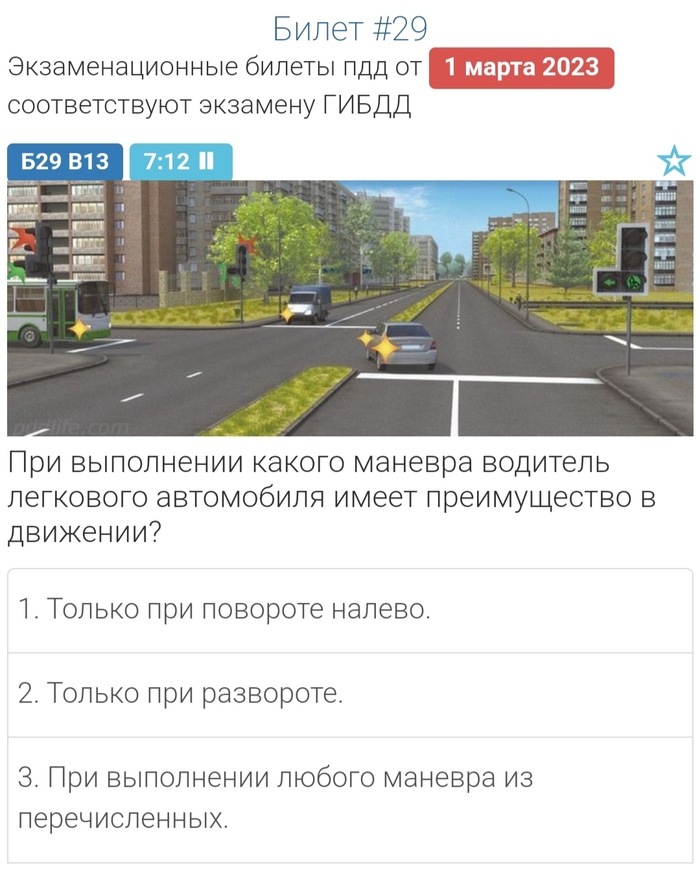
Task: Enlarge the intersection question image
Action: pyautogui.click(x=349, y=308)
